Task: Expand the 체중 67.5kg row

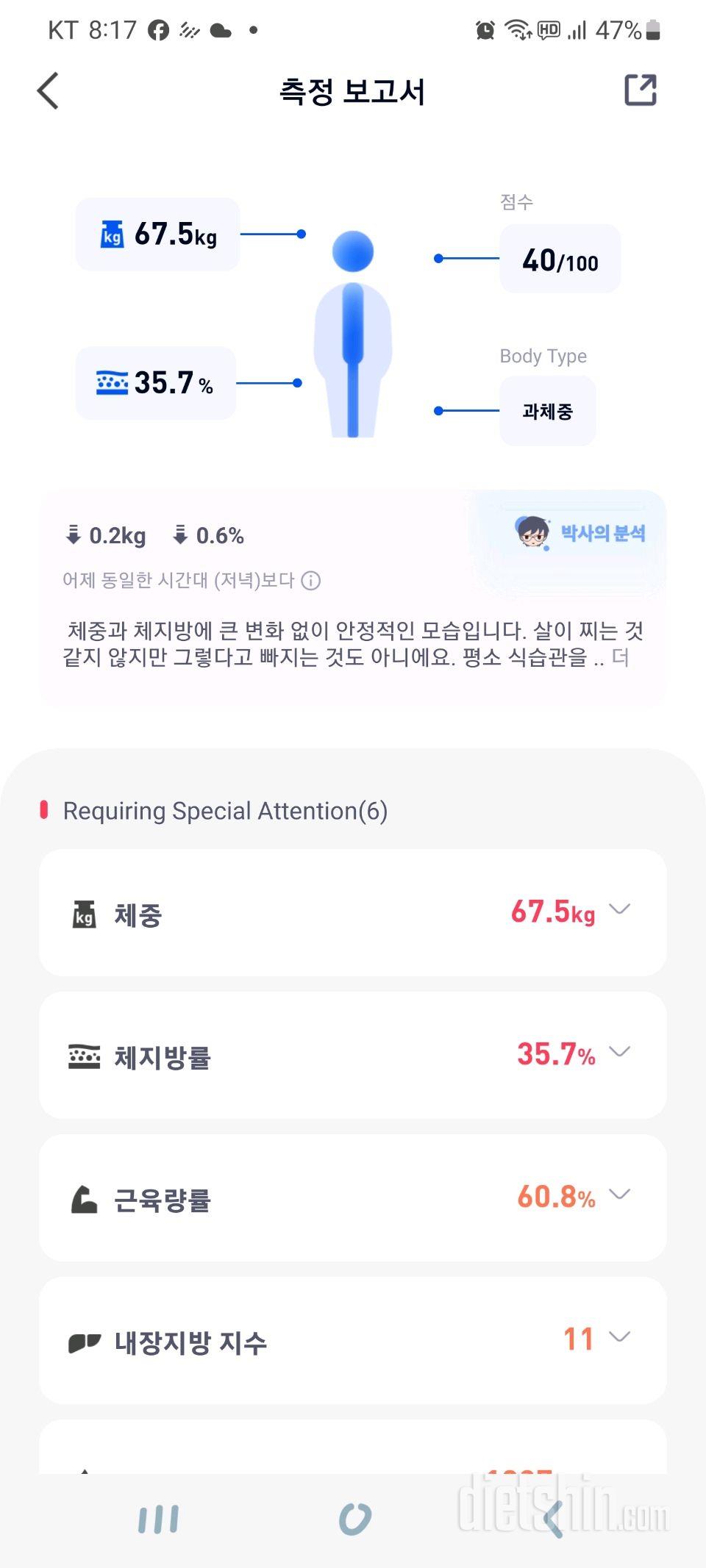Action: click(620, 910)
